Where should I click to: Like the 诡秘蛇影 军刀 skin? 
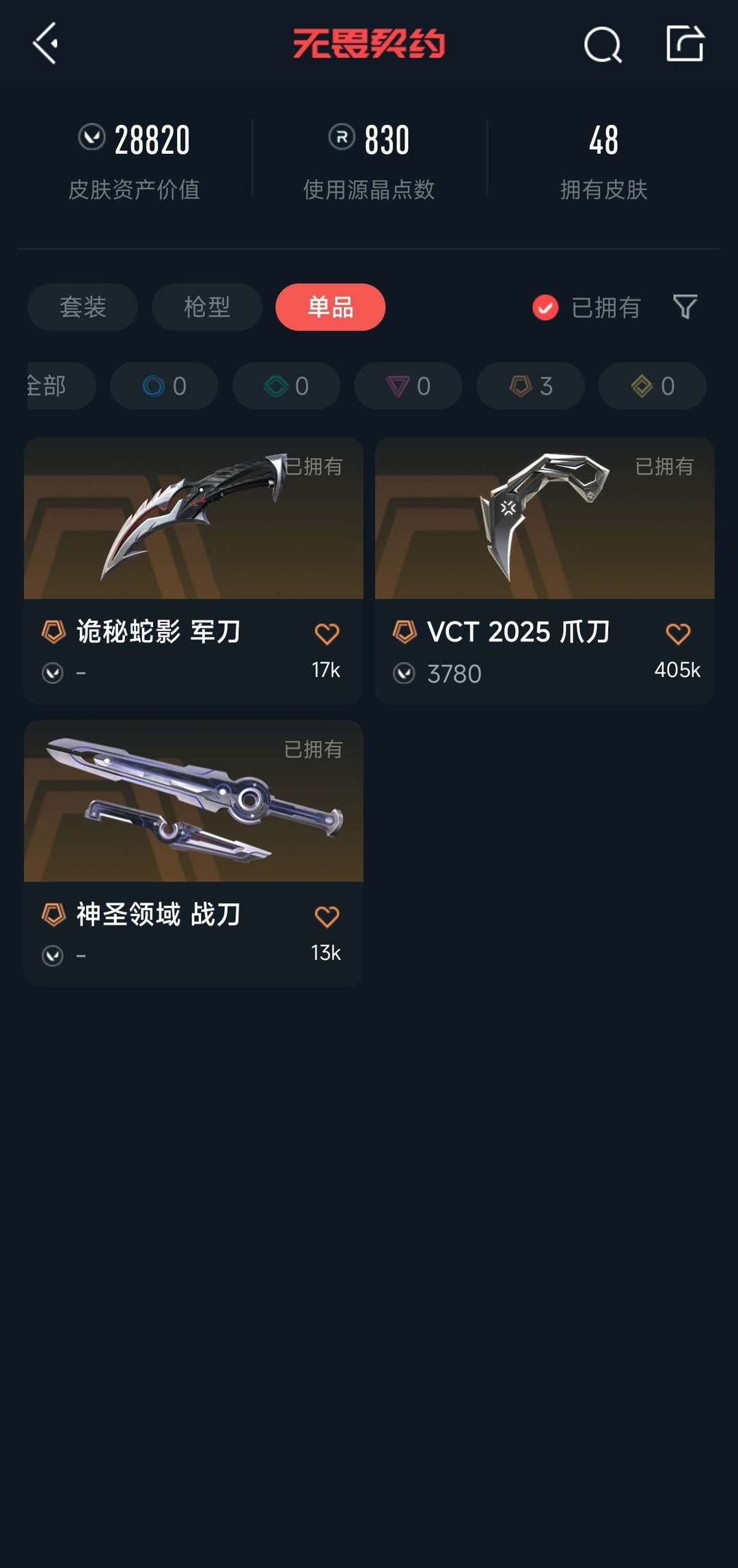point(327,633)
